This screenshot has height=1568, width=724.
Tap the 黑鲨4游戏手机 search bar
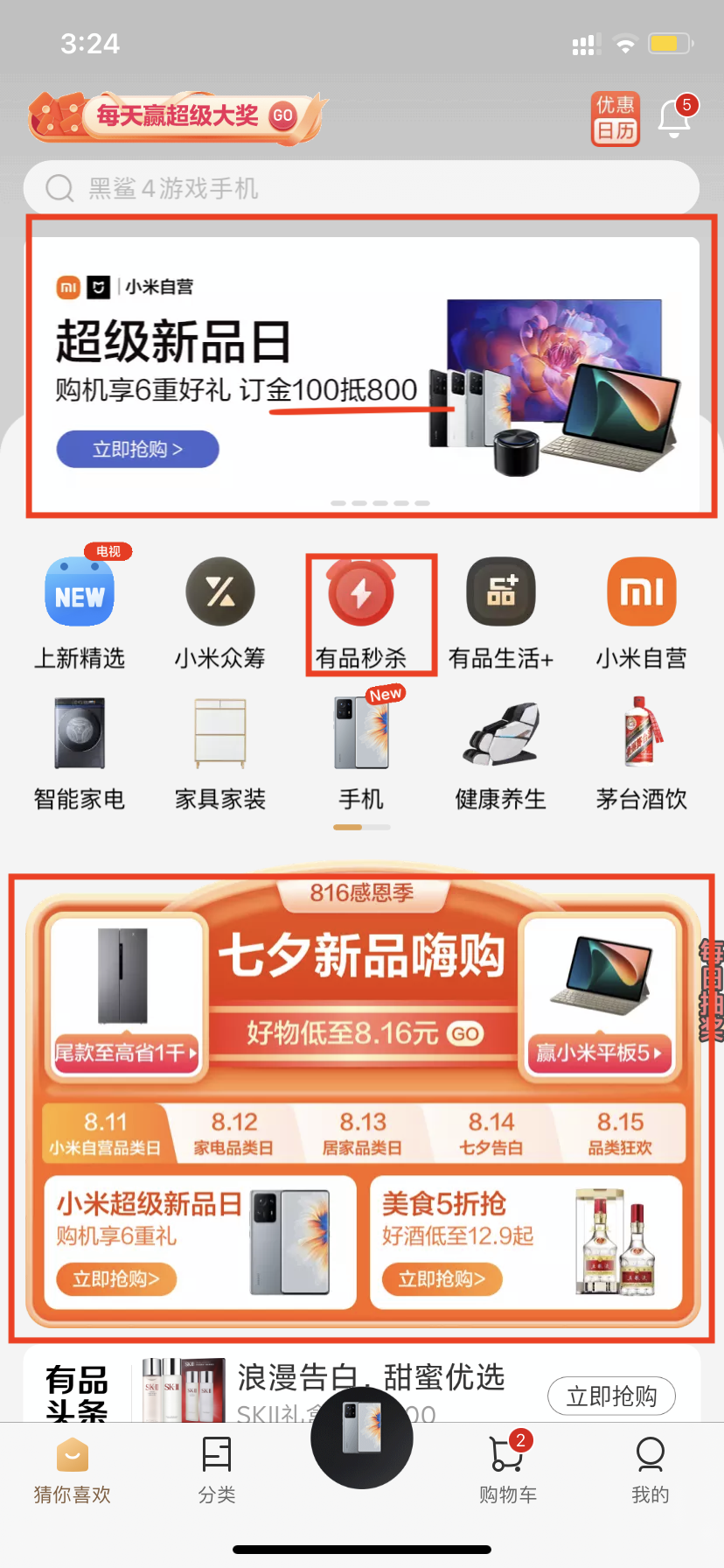tap(362, 187)
